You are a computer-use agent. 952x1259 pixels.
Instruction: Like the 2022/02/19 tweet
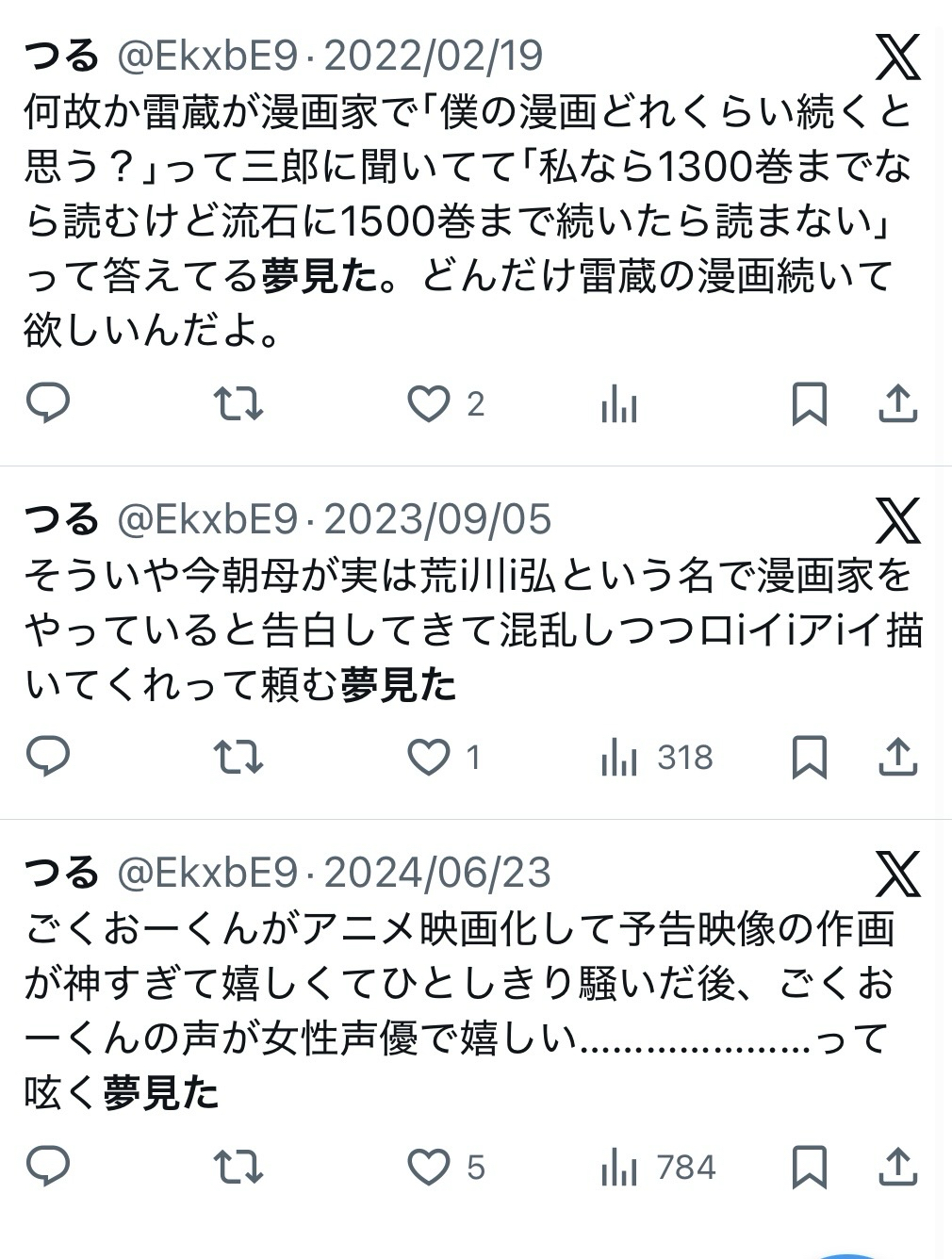(x=428, y=404)
